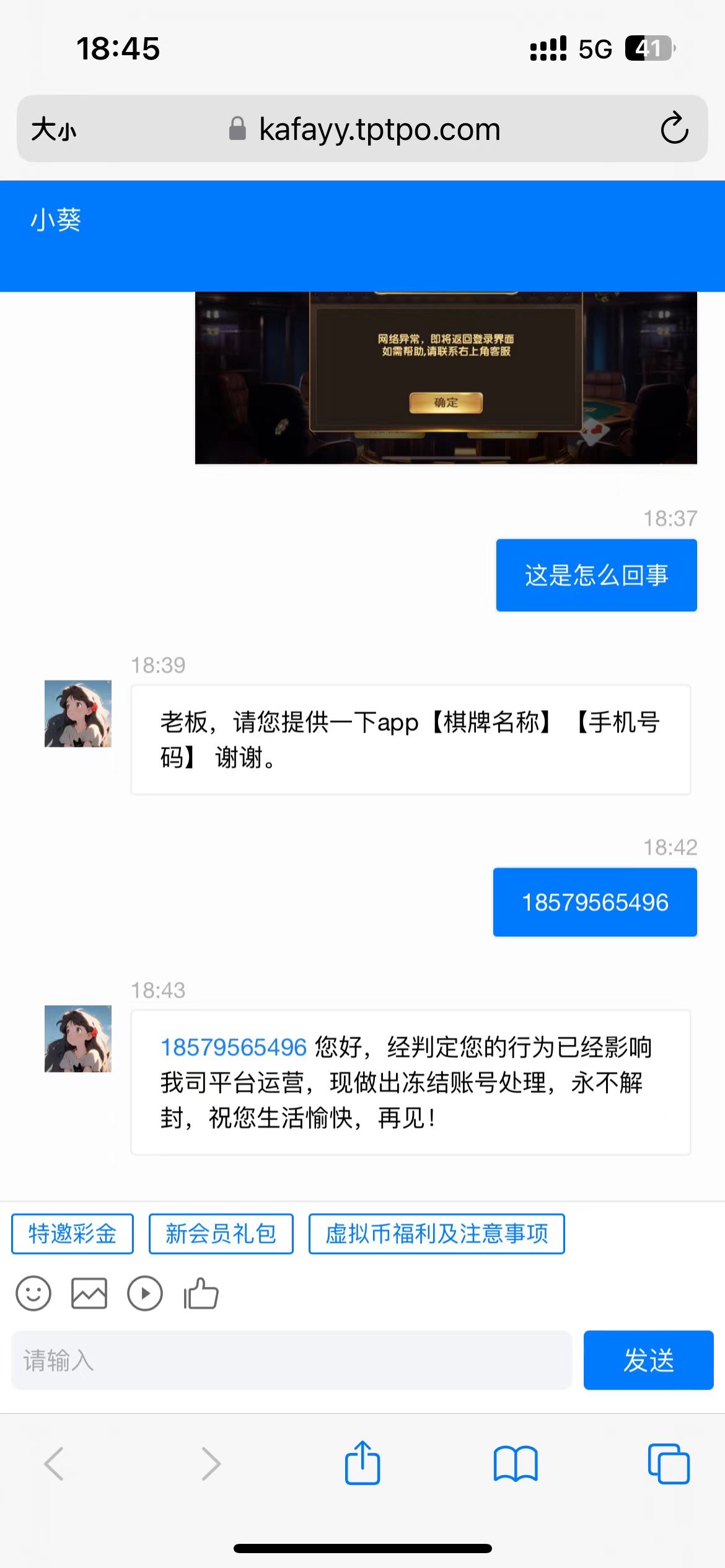Screen dimensions: 725x1568
Task: Click the thumbs-up rating icon
Action: [200, 1294]
